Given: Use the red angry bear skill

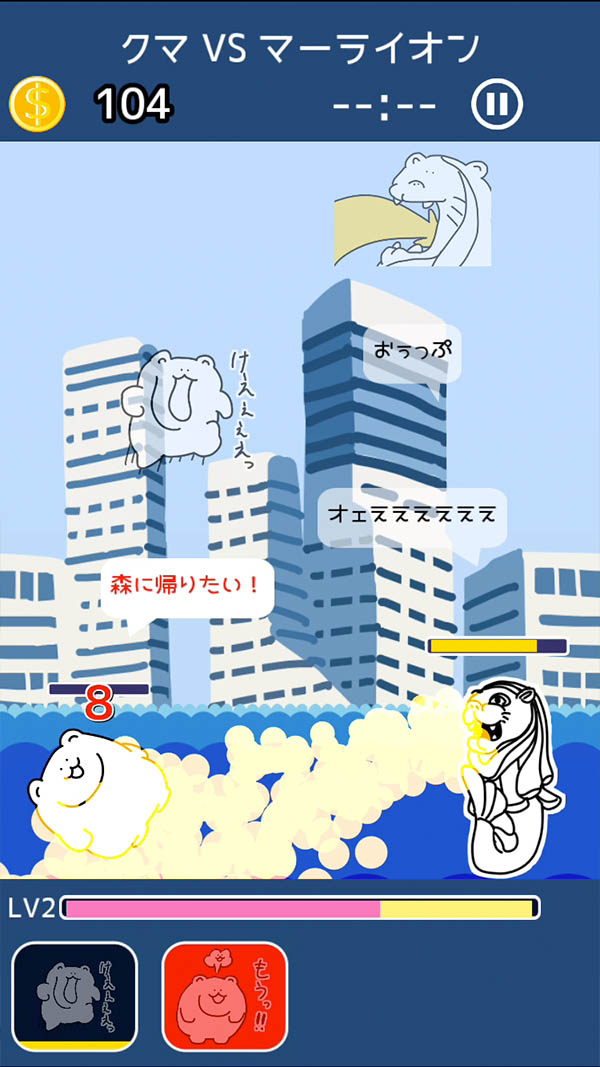Looking at the screenshot, I should (x=224, y=996).
